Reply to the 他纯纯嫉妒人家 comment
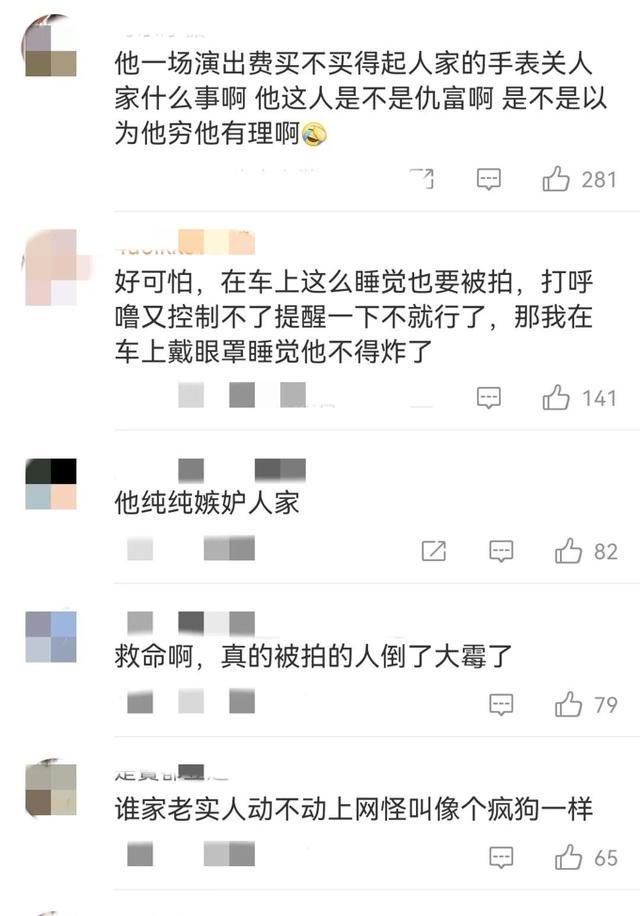Image resolution: width=640 pixels, height=916 pixels. [501, 550]
